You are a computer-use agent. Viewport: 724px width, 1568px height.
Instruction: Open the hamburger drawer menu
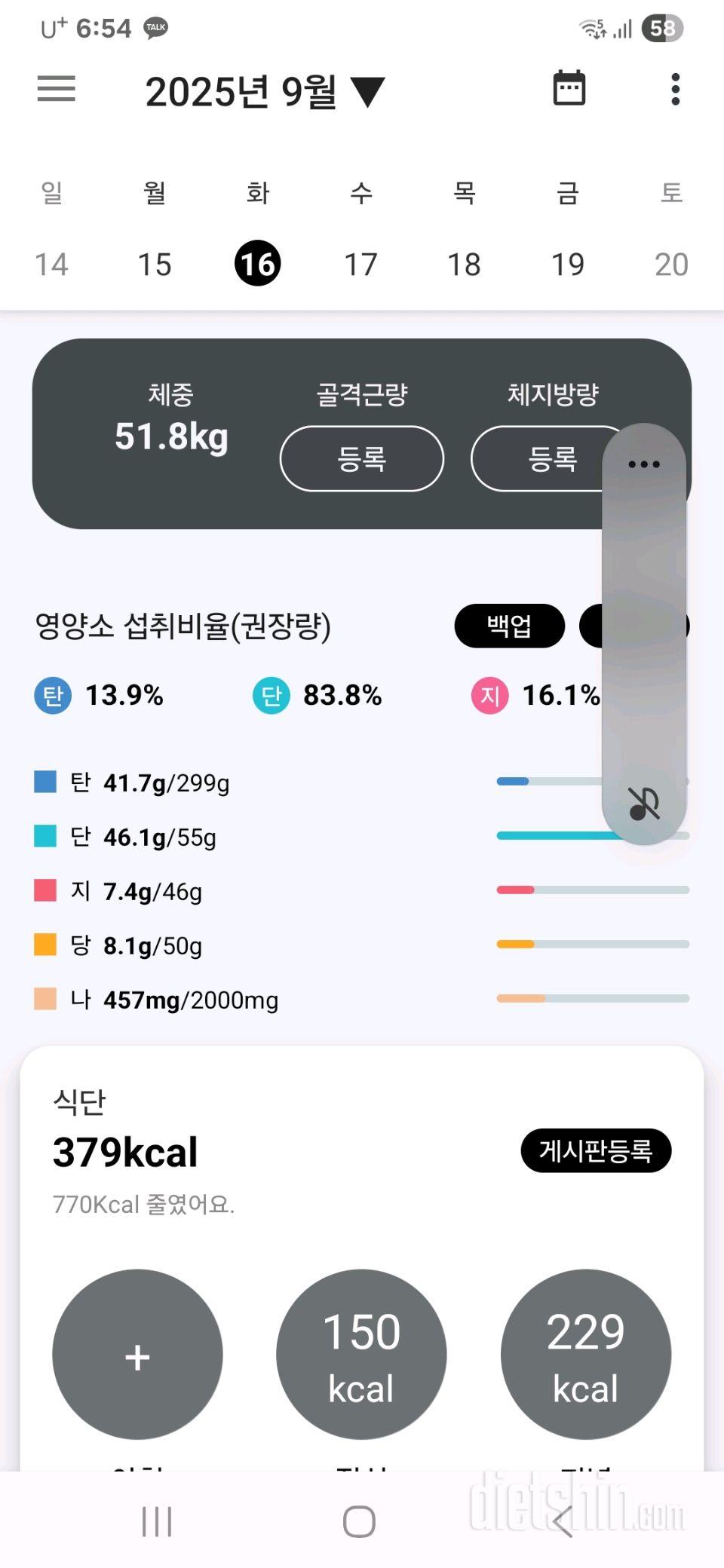click(57, 89)
